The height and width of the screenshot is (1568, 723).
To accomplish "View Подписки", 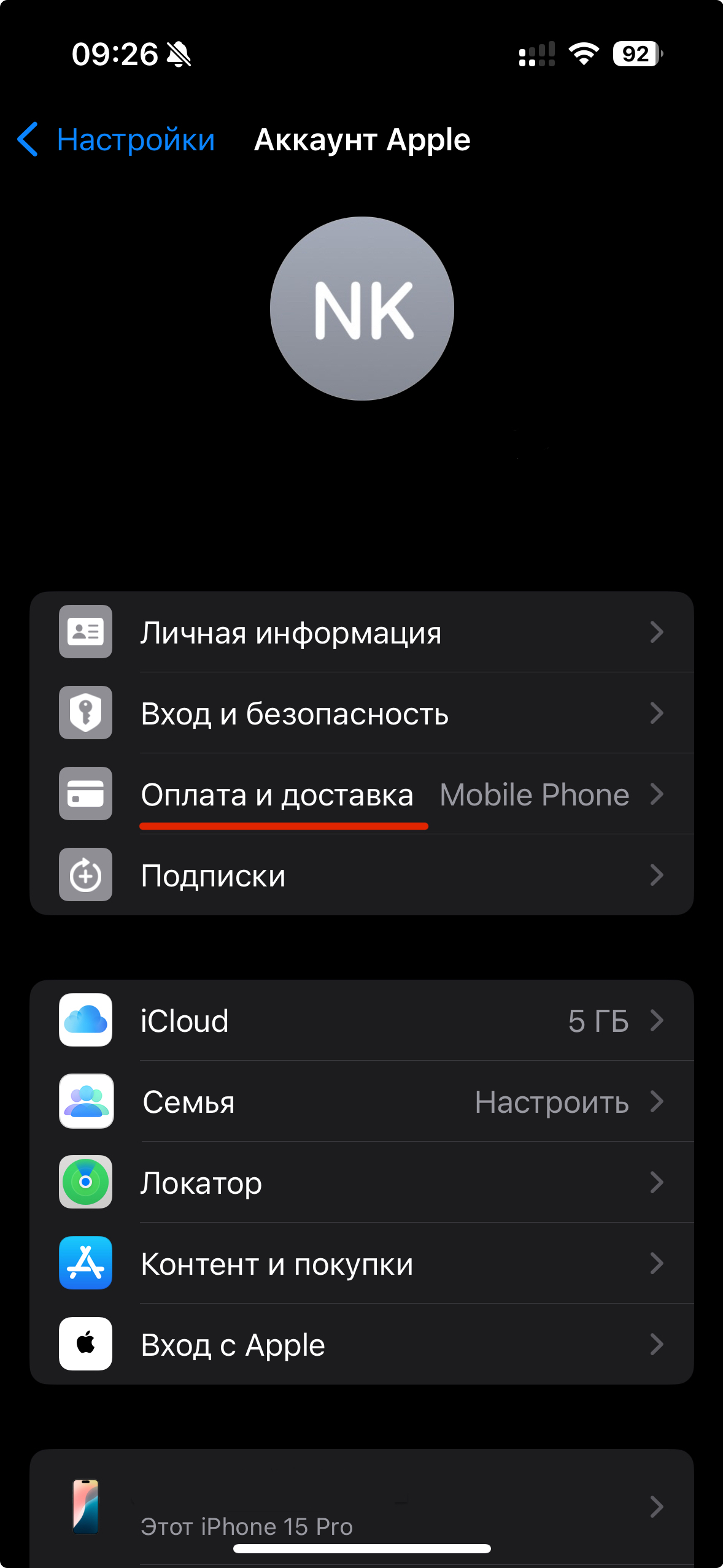I will 361,875.
